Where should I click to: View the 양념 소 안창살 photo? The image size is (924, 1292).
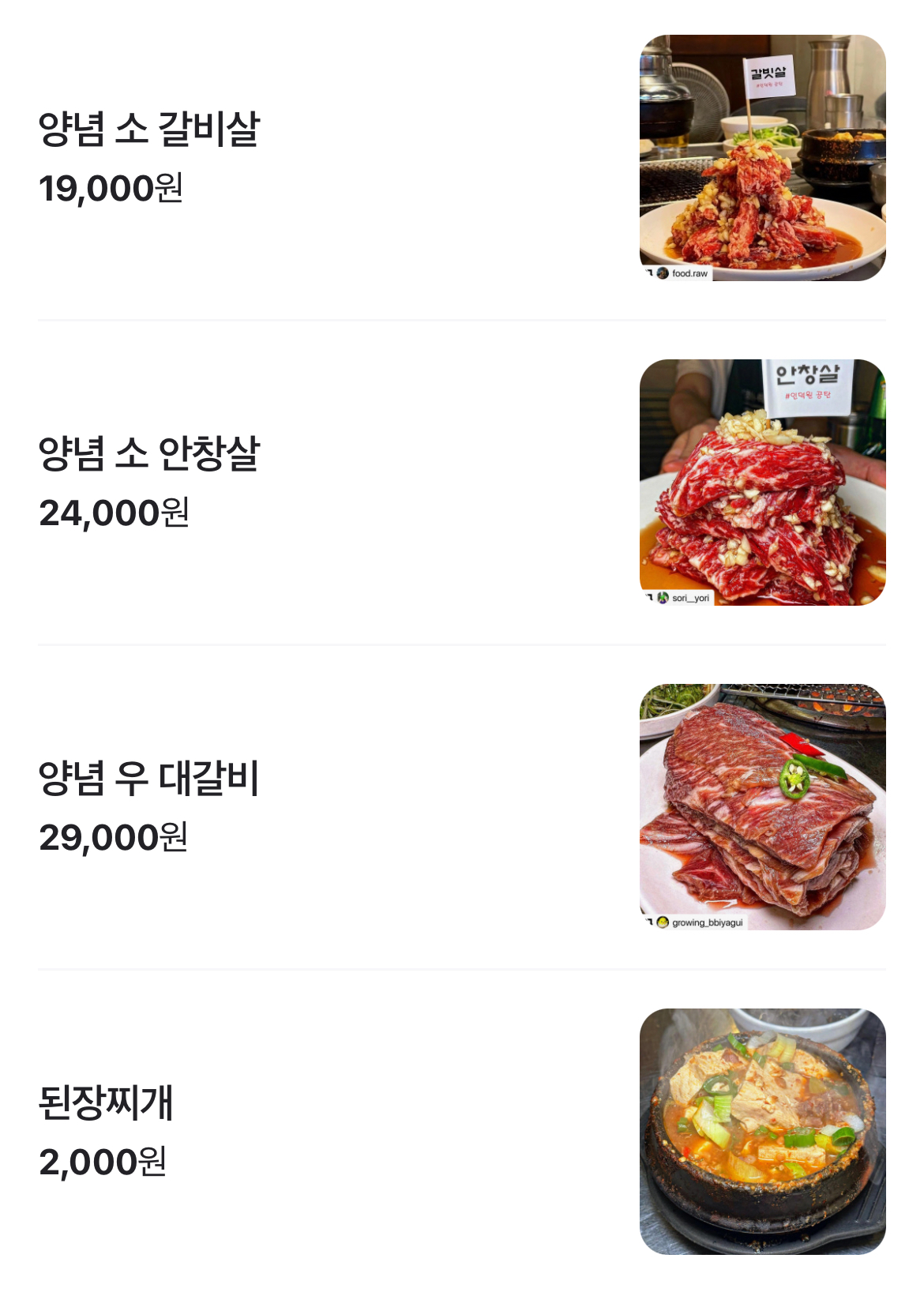pyautogui.click(x=762, y=483)
